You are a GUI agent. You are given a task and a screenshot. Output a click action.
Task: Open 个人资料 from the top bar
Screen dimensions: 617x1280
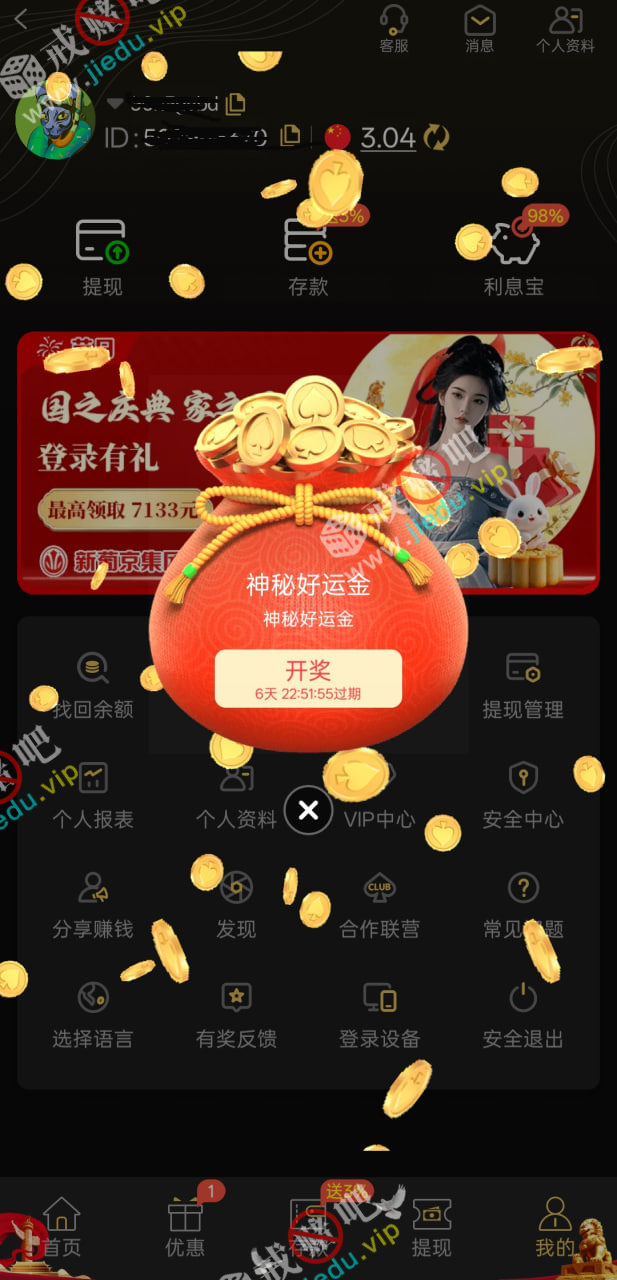tap(565, 28)
